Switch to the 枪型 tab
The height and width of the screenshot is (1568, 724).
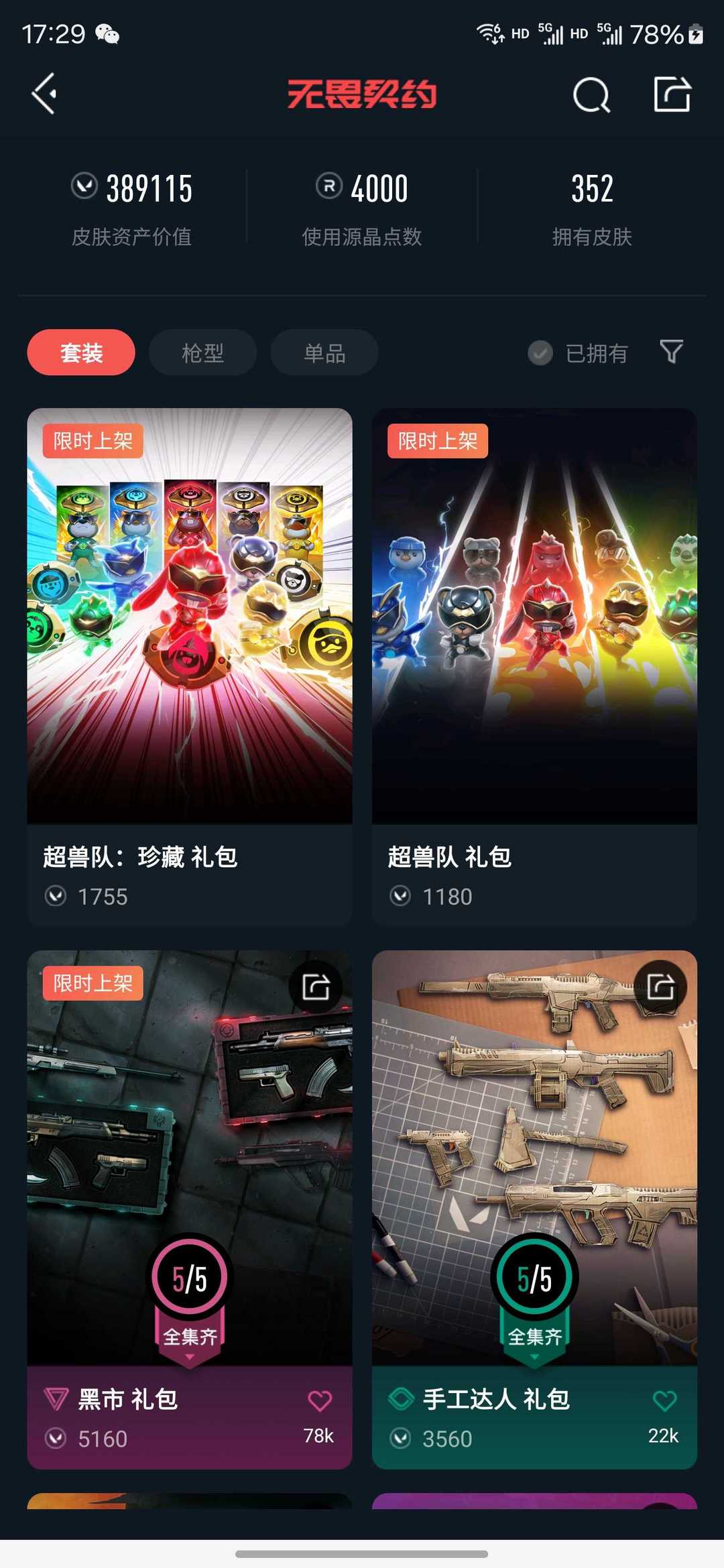coord(202,352)
